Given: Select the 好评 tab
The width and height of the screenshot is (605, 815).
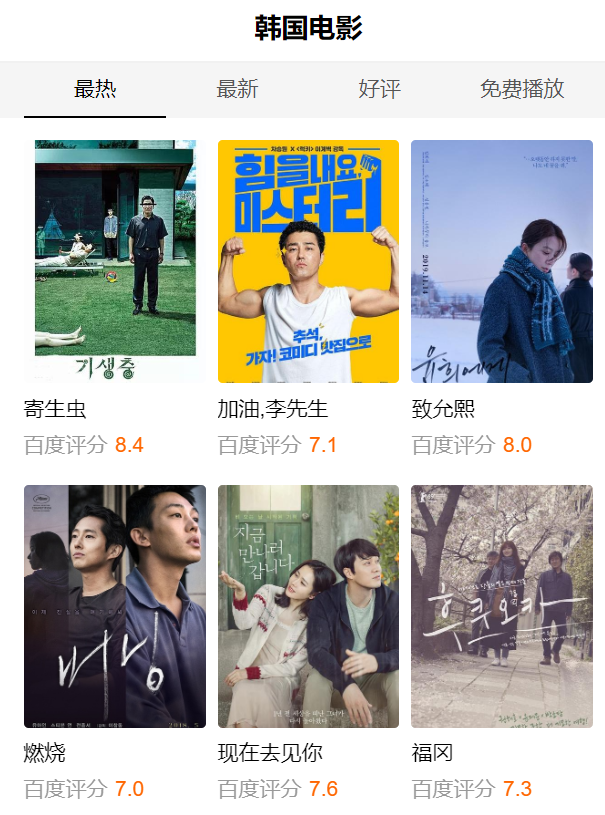Looking at the screenshot, I should pyautogui.click(x=379, y=89).
